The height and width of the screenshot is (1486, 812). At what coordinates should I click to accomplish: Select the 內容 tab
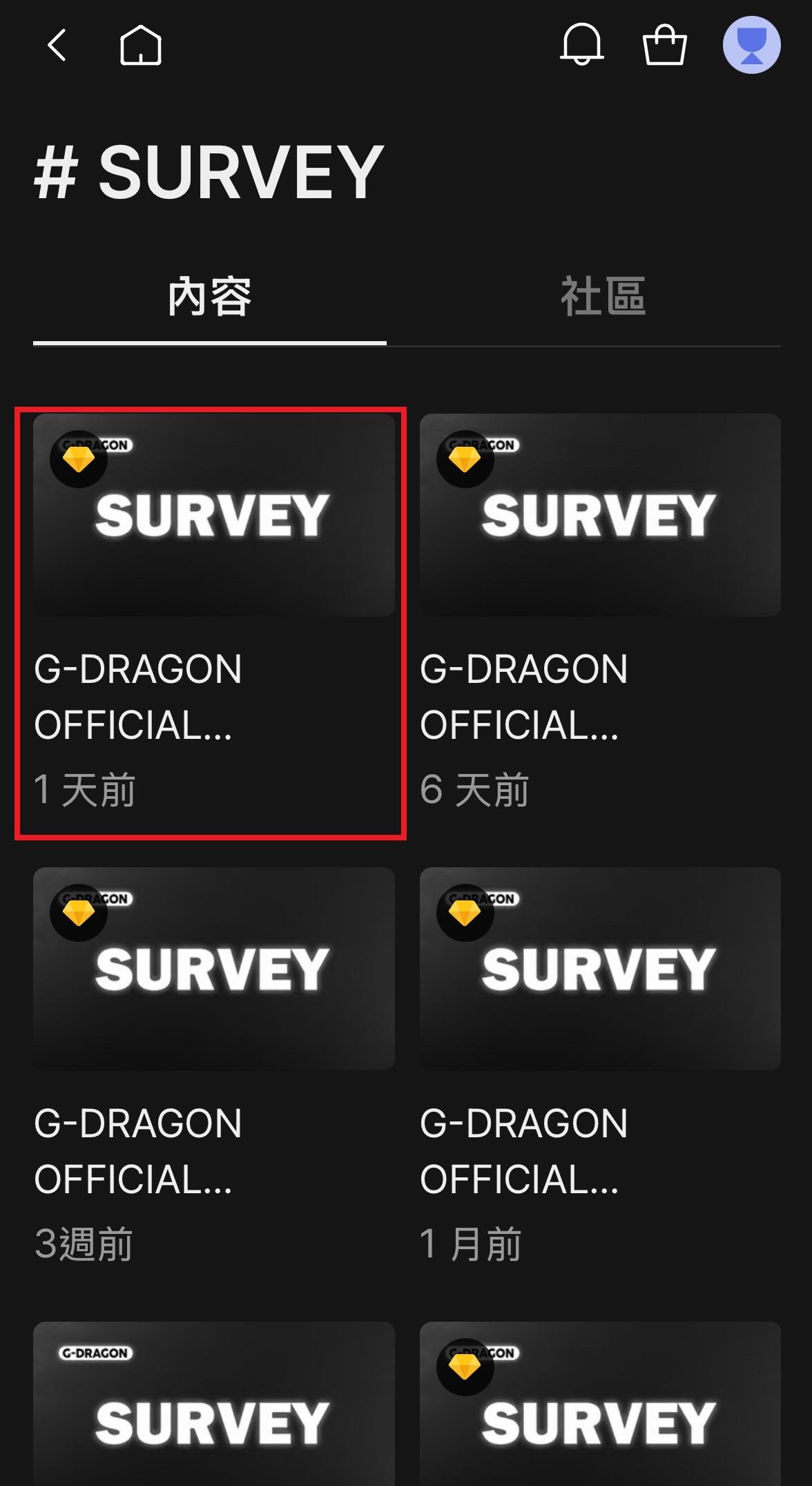[210, 298]
